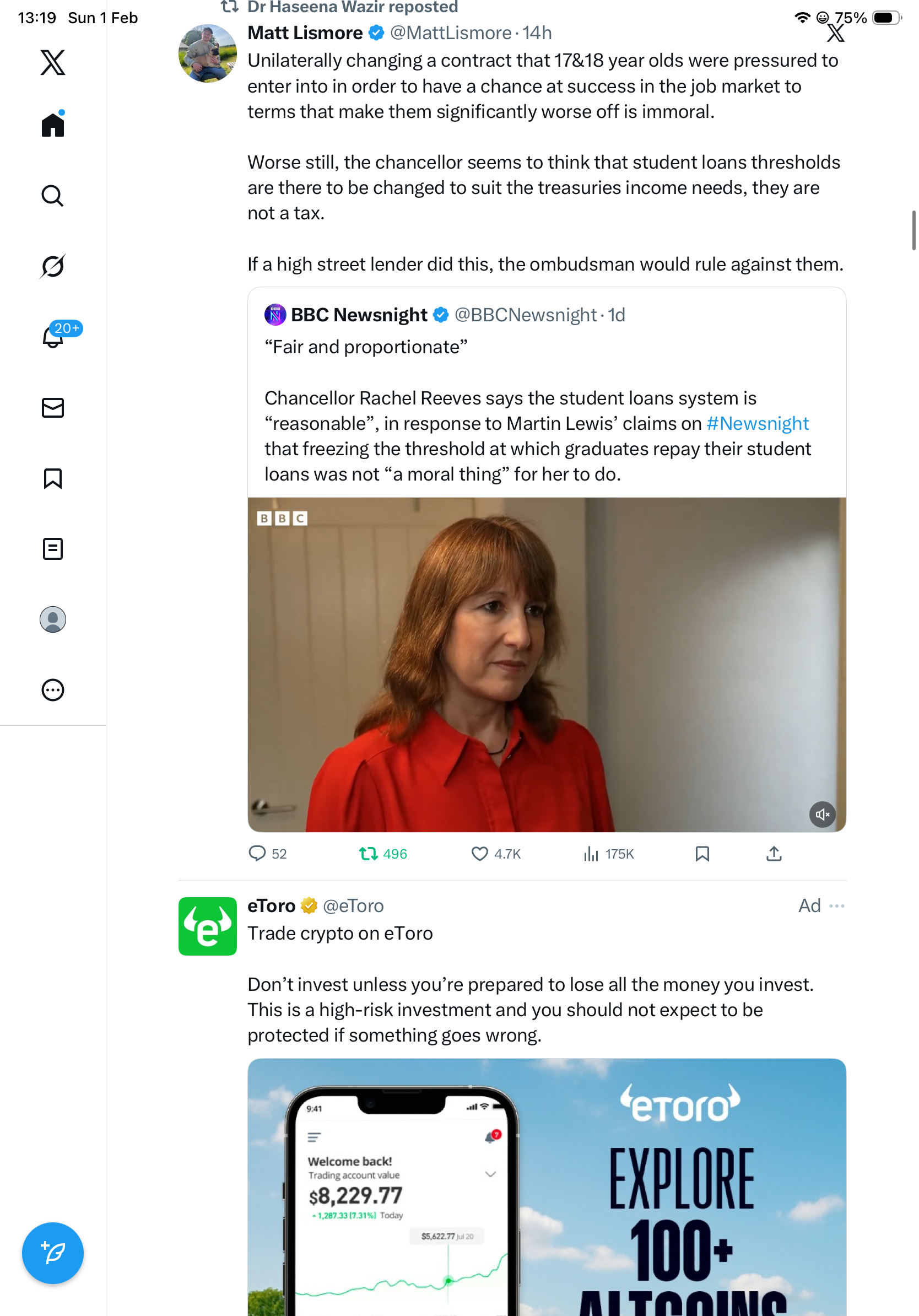Compose a new post

tap(53, 1253)
